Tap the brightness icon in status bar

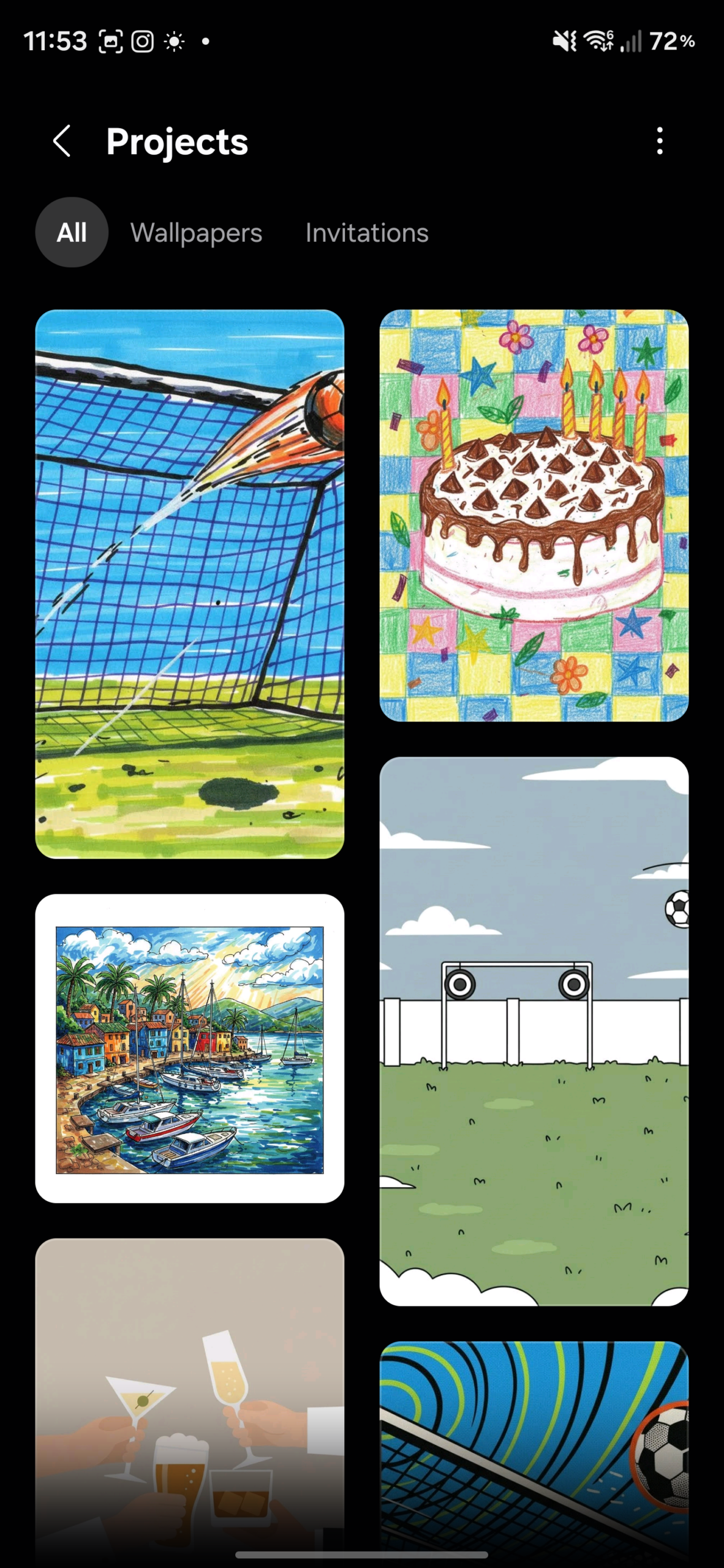174,42
